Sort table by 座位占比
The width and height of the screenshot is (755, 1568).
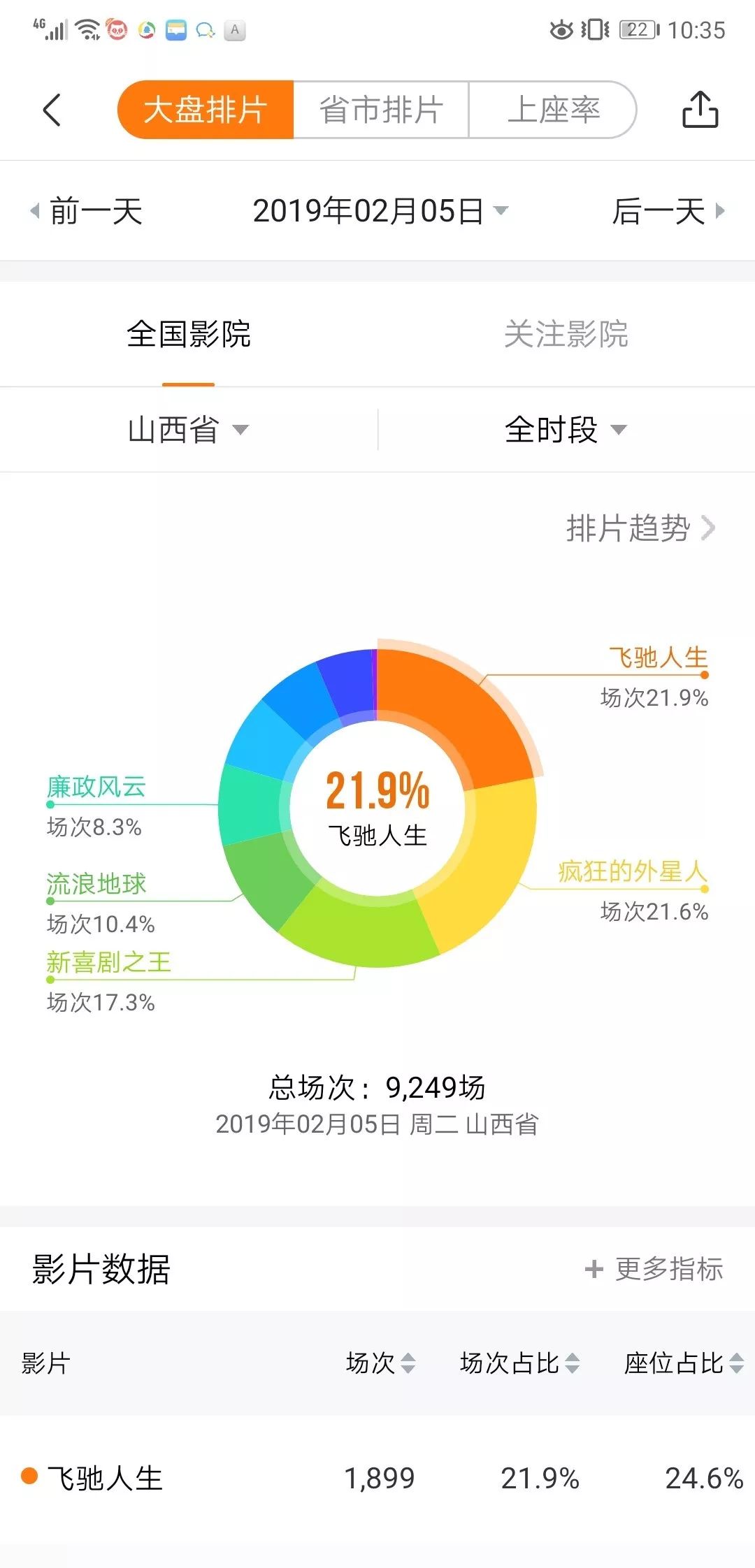[684, 1363]
